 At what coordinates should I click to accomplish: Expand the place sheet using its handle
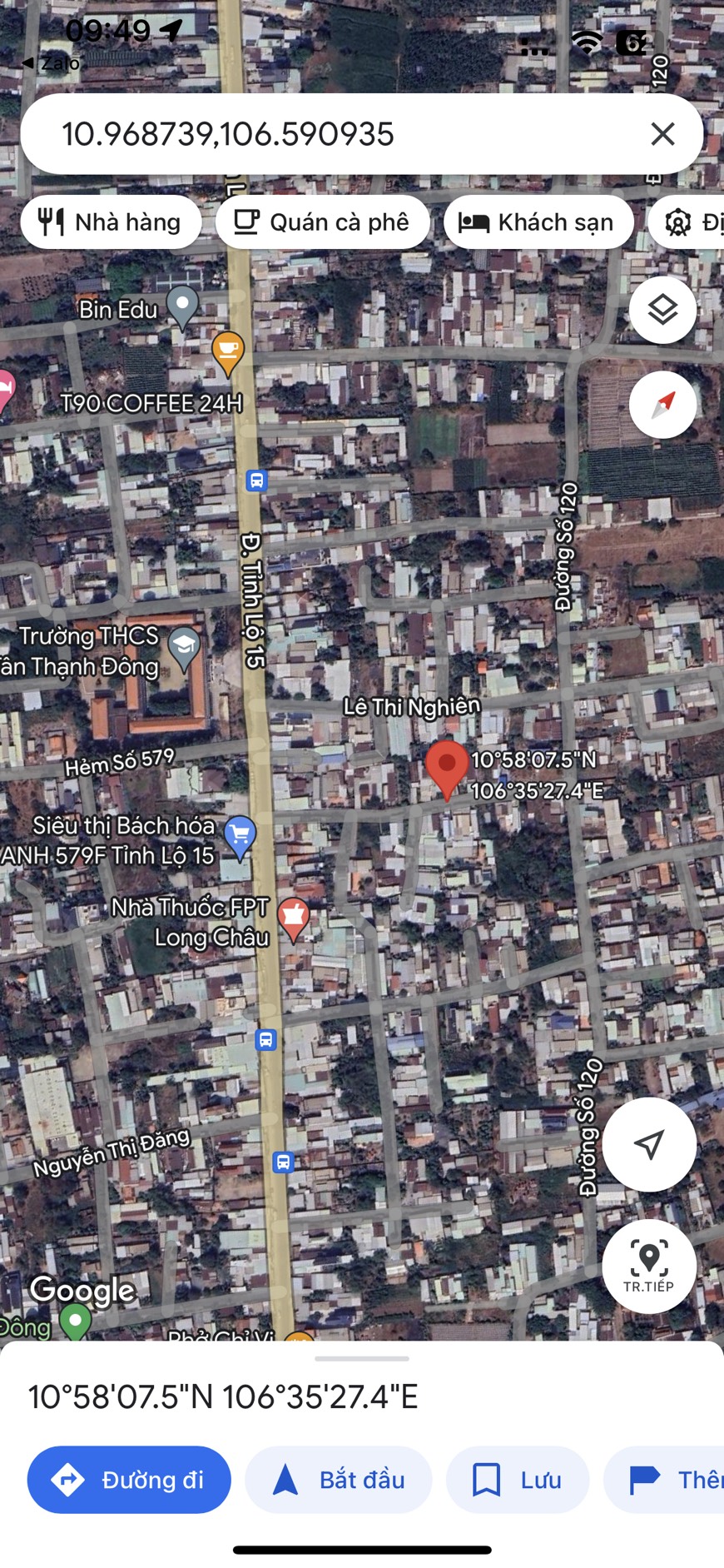[362, 1358]
